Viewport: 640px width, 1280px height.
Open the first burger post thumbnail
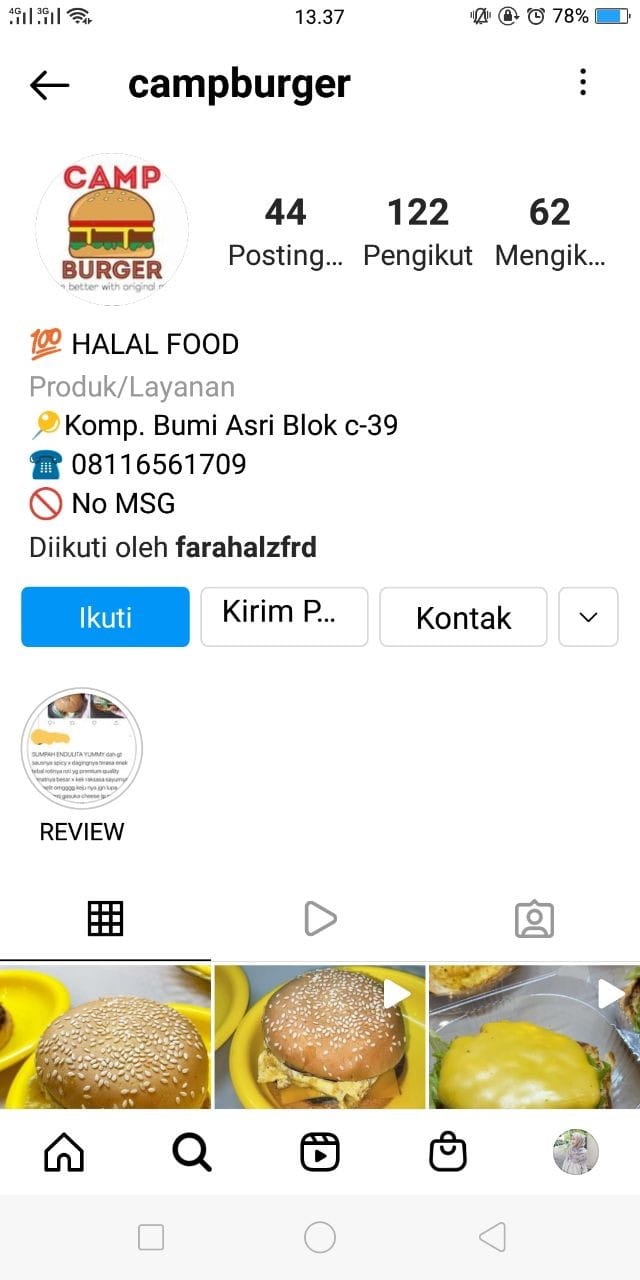[105, 1036]
